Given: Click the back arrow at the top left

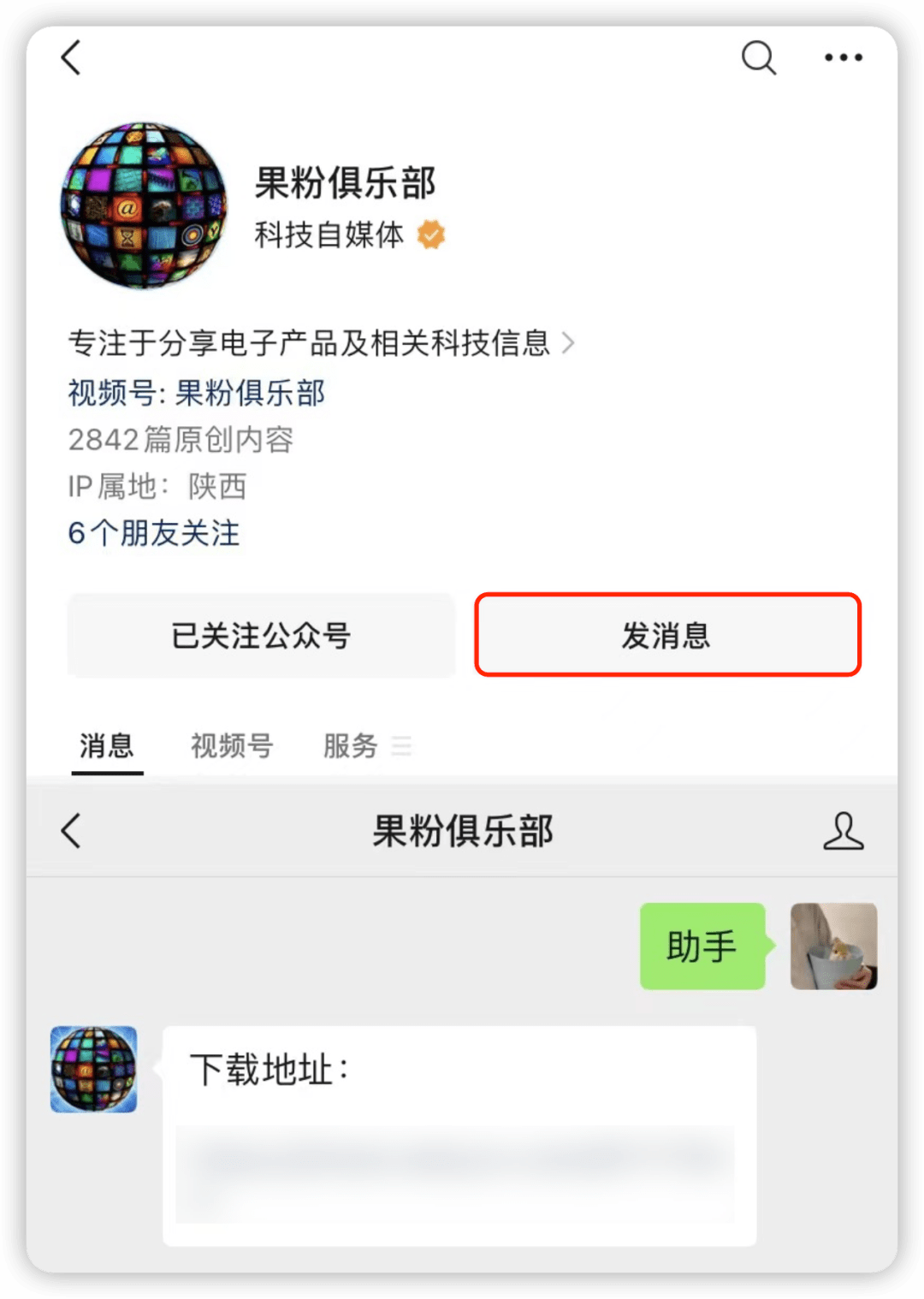Looking at the screenshot, I should pyautogui.click(x=72, y=58).
